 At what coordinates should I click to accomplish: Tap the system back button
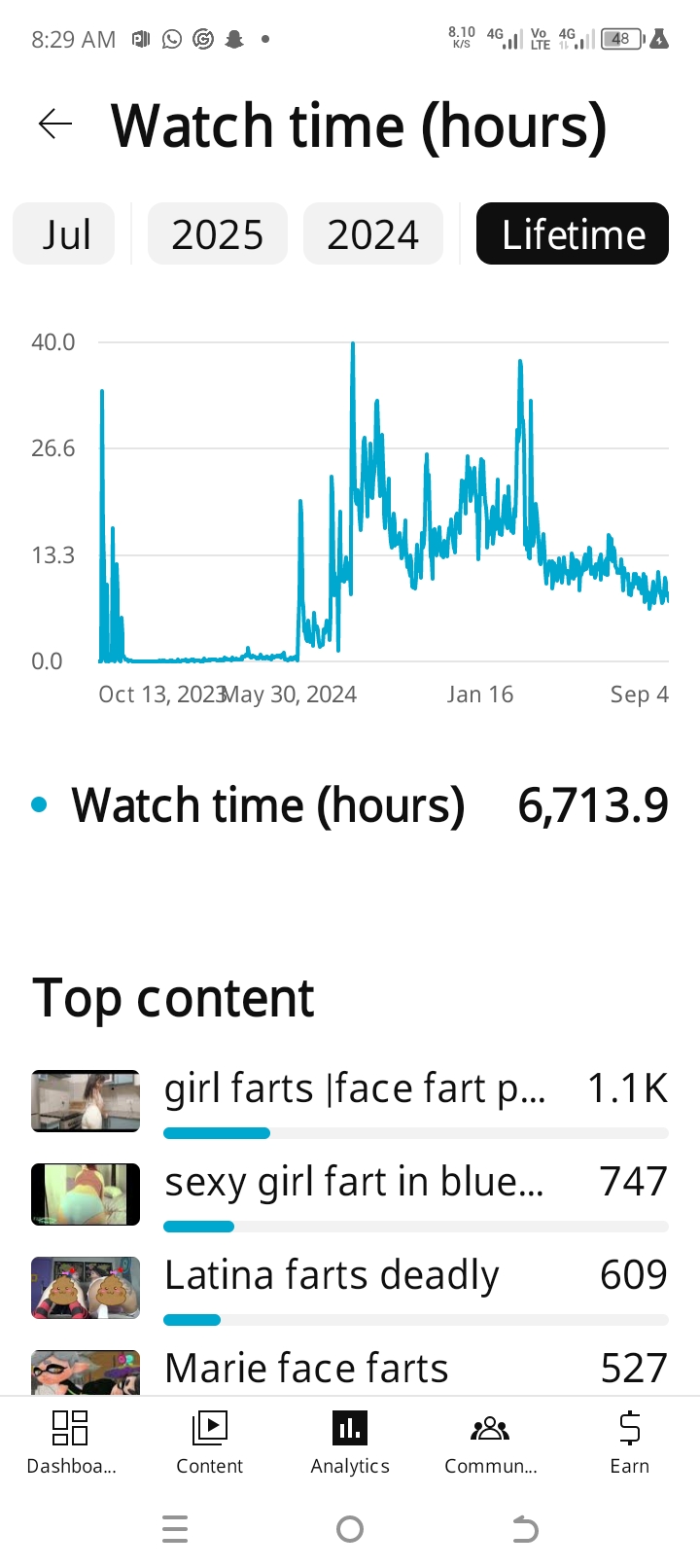[x=525, y=1530]
